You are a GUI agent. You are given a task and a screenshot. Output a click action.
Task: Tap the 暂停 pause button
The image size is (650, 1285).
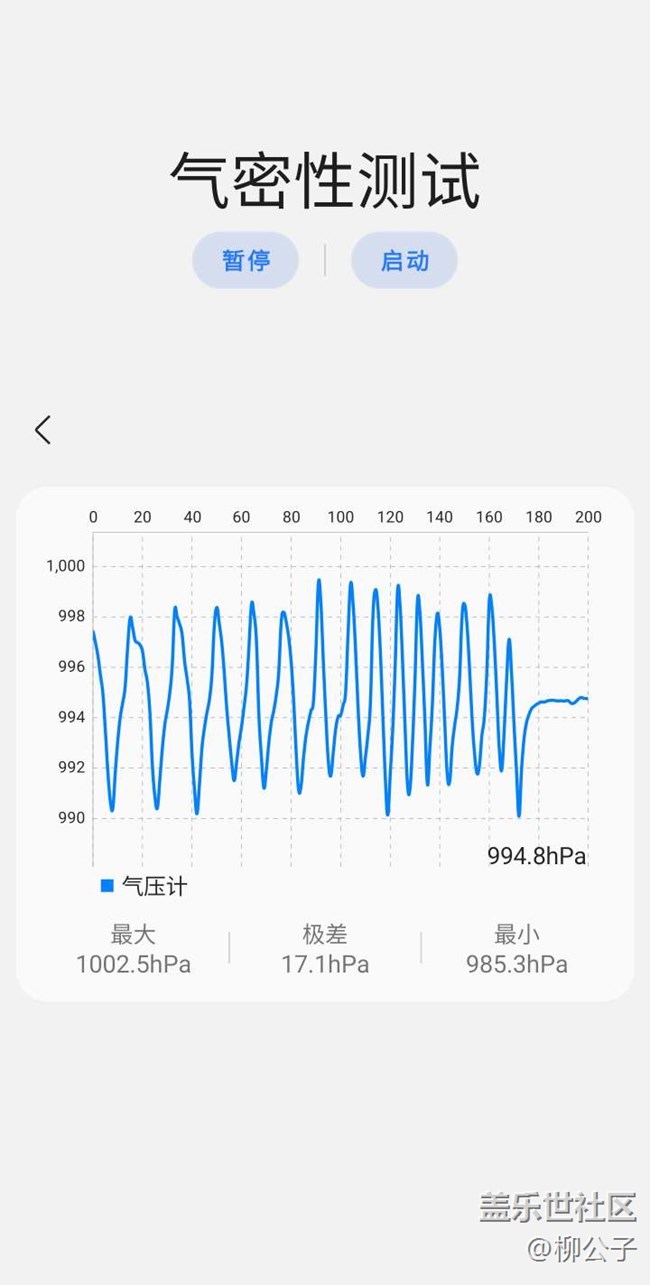tap(246, 261)
